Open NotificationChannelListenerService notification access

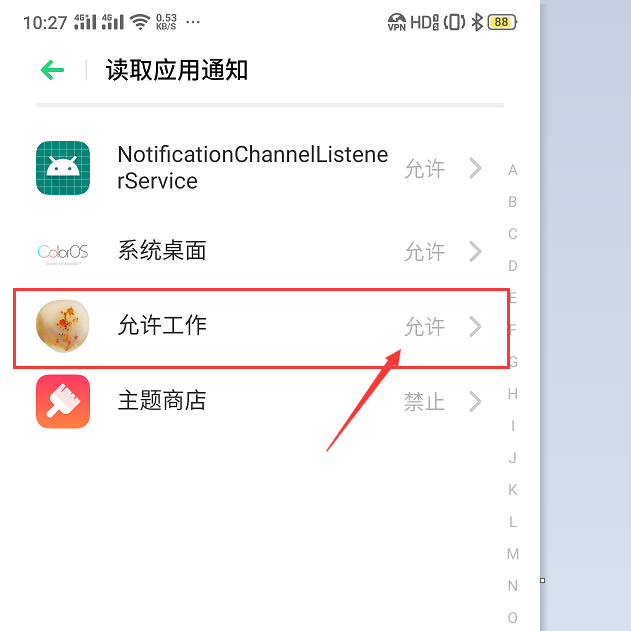point(260,168)
